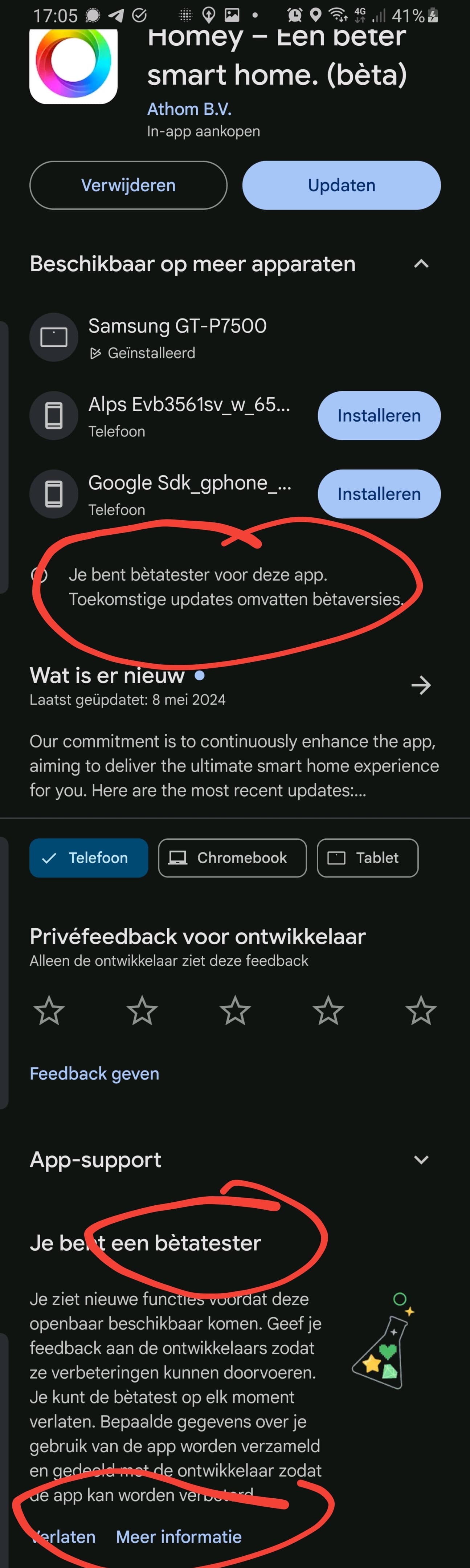Give a three-star rating
This screenshot has width=470, height=1568.
[x=235, y=1011]
